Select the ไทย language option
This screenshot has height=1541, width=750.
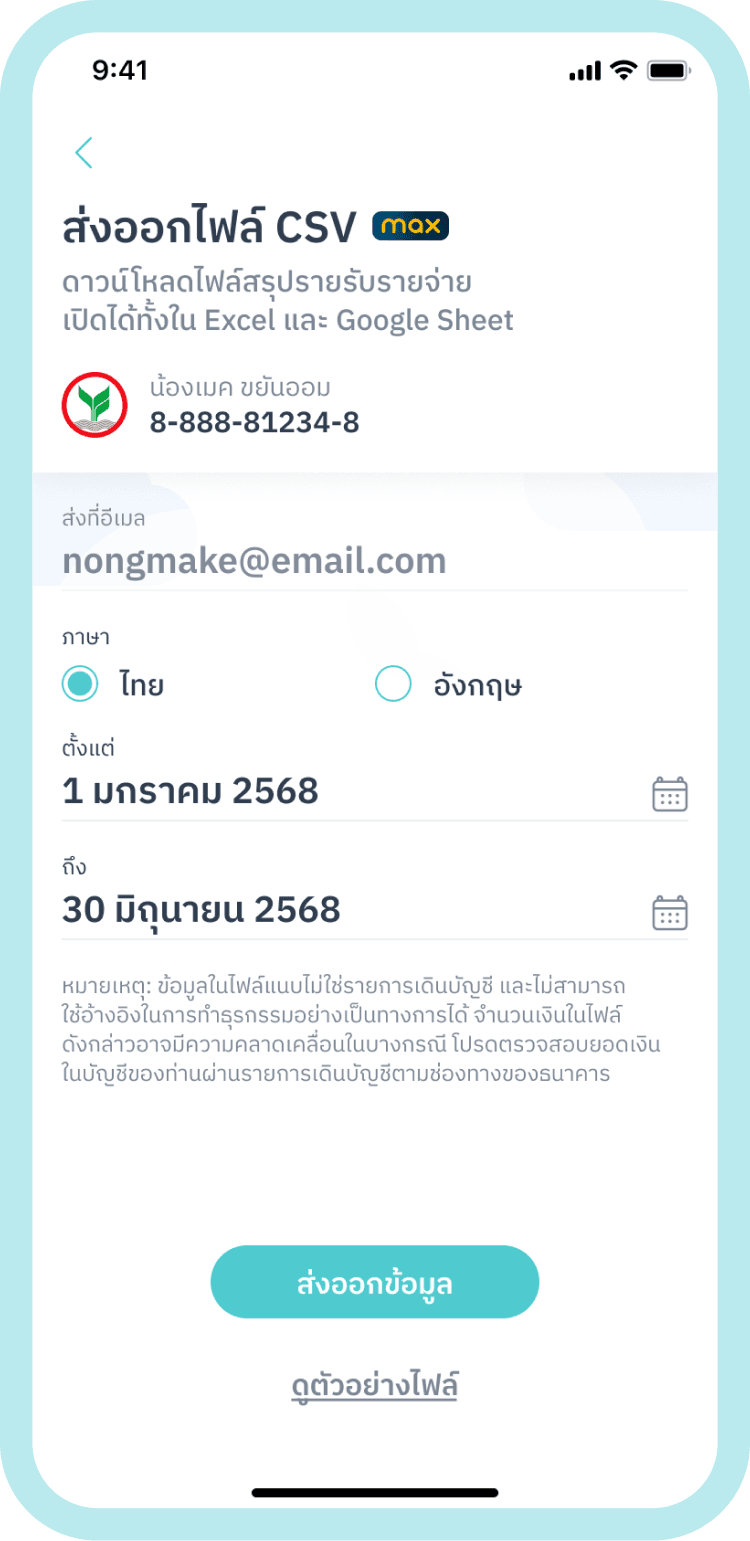tap(80, 685)
